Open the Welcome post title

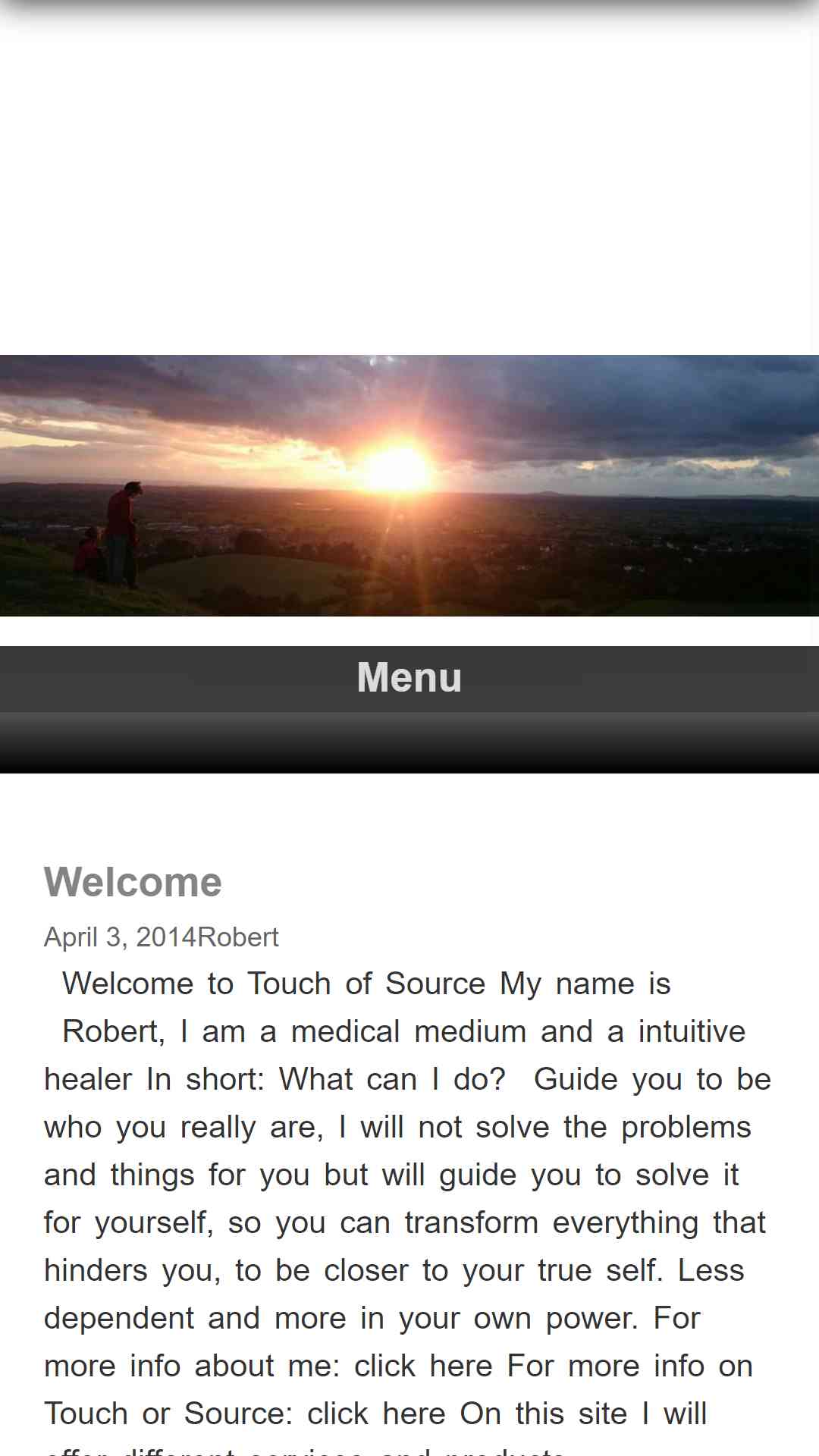(133, 882)
